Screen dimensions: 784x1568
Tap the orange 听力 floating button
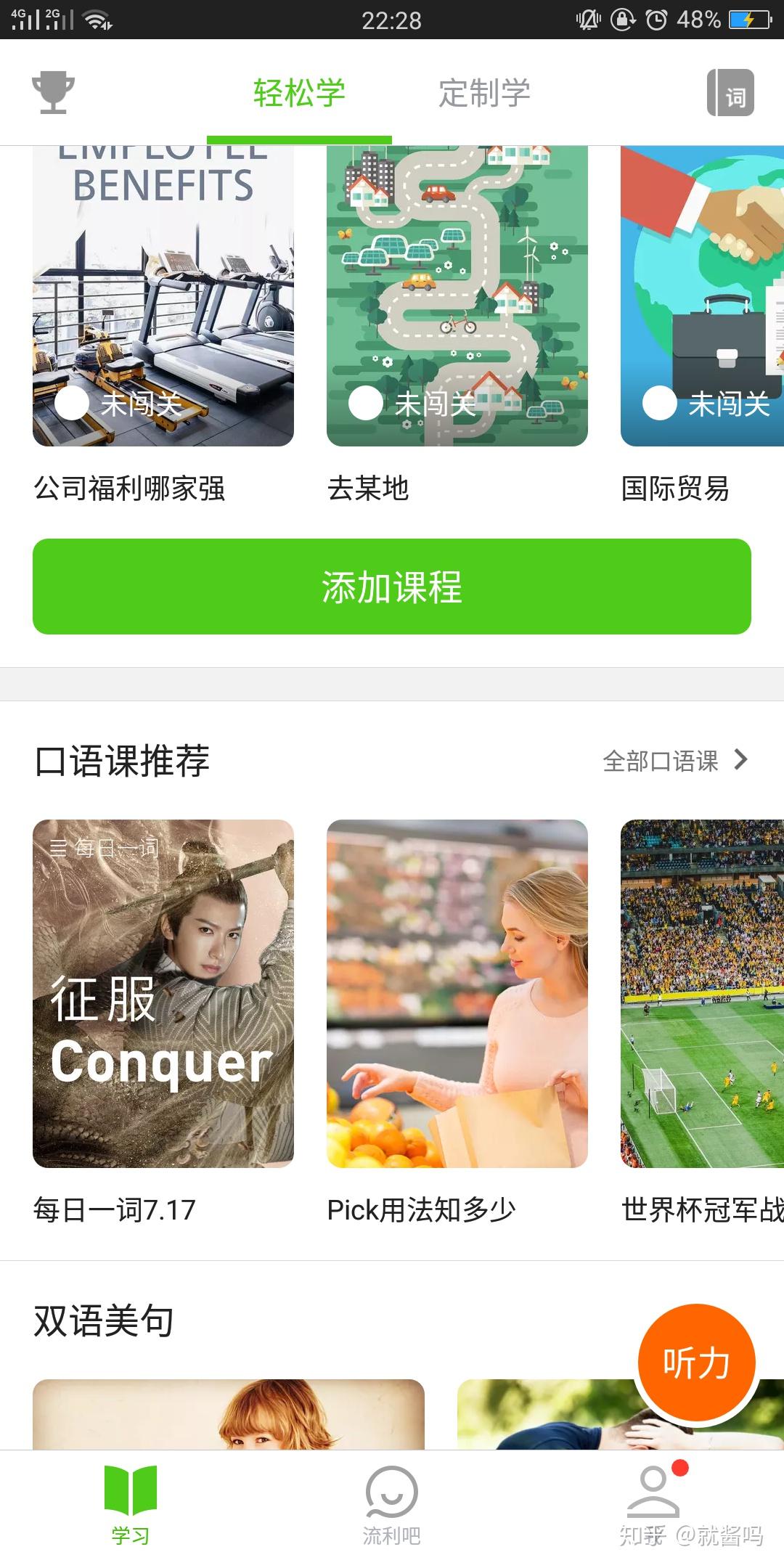click(696, 1363)
